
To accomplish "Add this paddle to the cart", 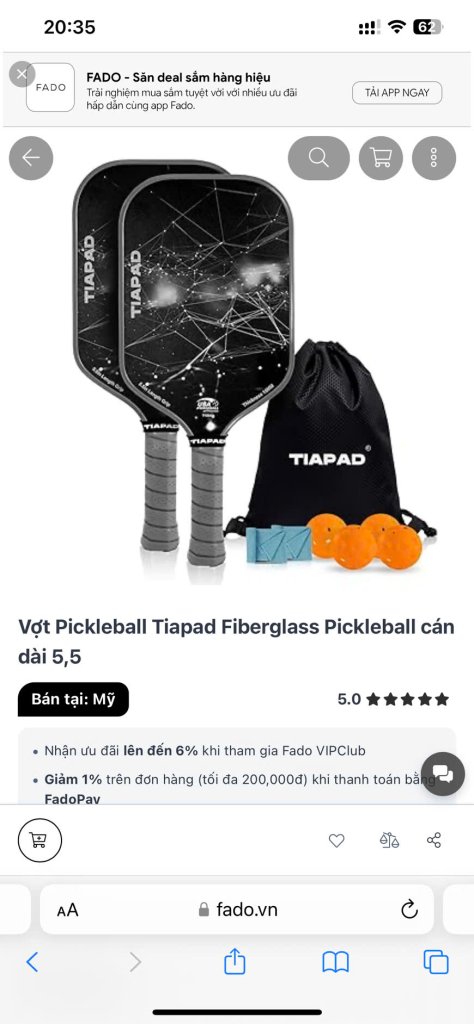I will click(x=40, y=840).
